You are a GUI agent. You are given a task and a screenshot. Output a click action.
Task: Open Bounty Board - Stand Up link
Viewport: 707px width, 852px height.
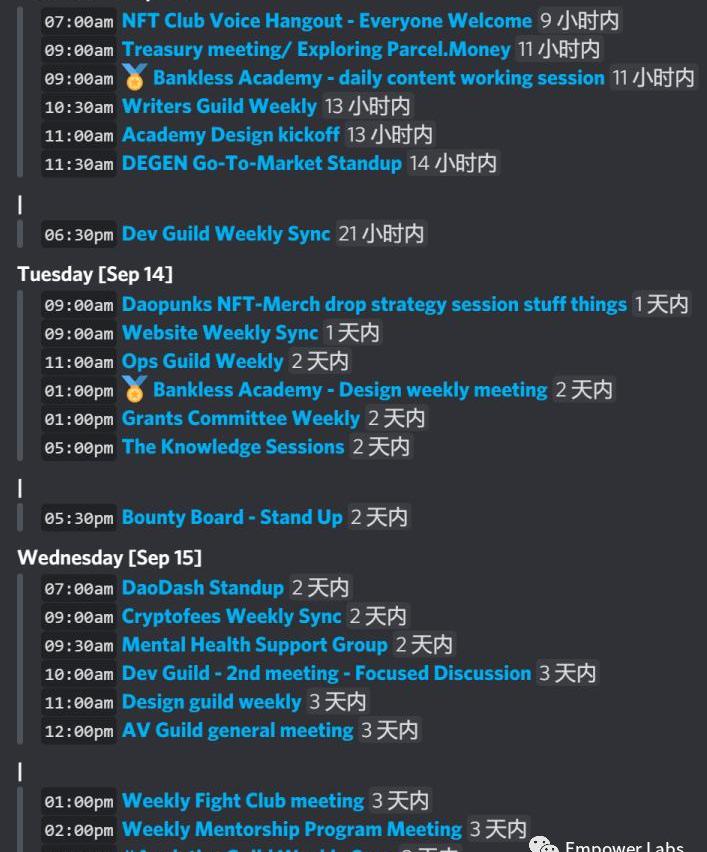(x=231, y=517)
